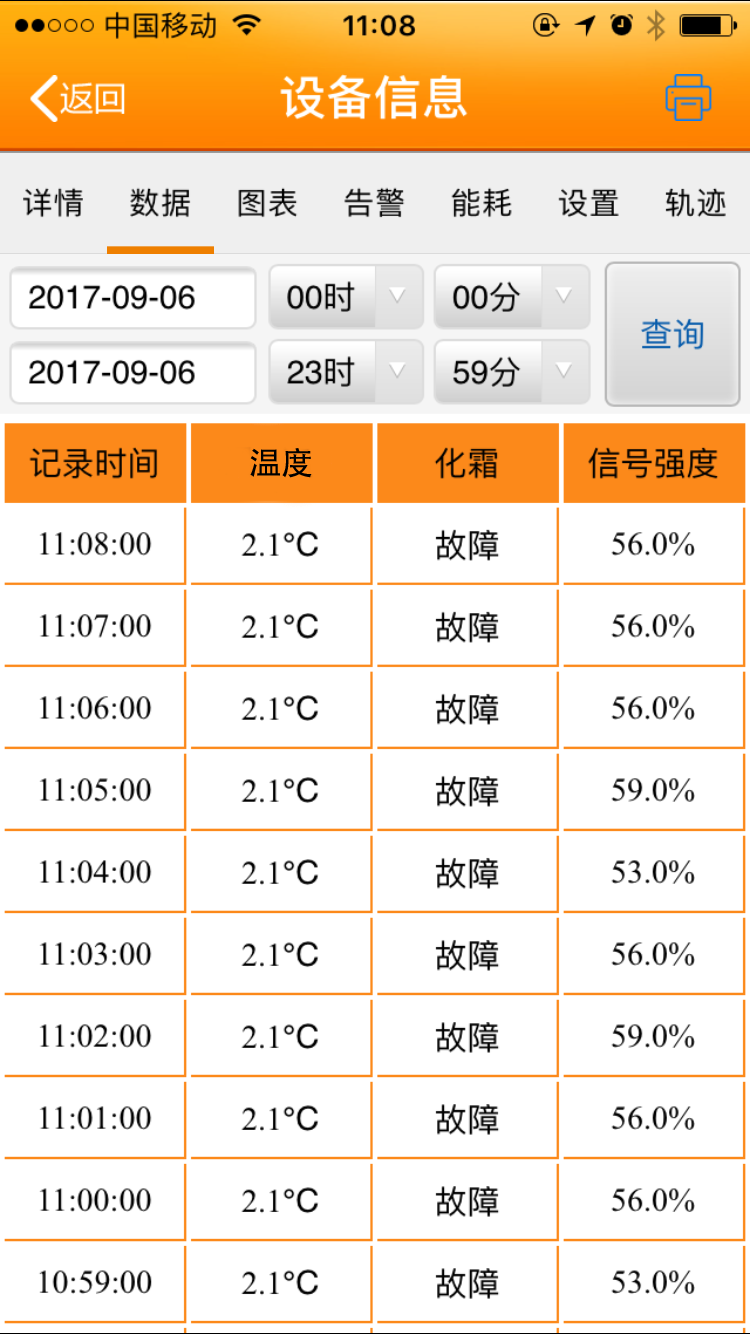
Task: Edit the start date field above 查询
Action: click(x=133, y=298)
